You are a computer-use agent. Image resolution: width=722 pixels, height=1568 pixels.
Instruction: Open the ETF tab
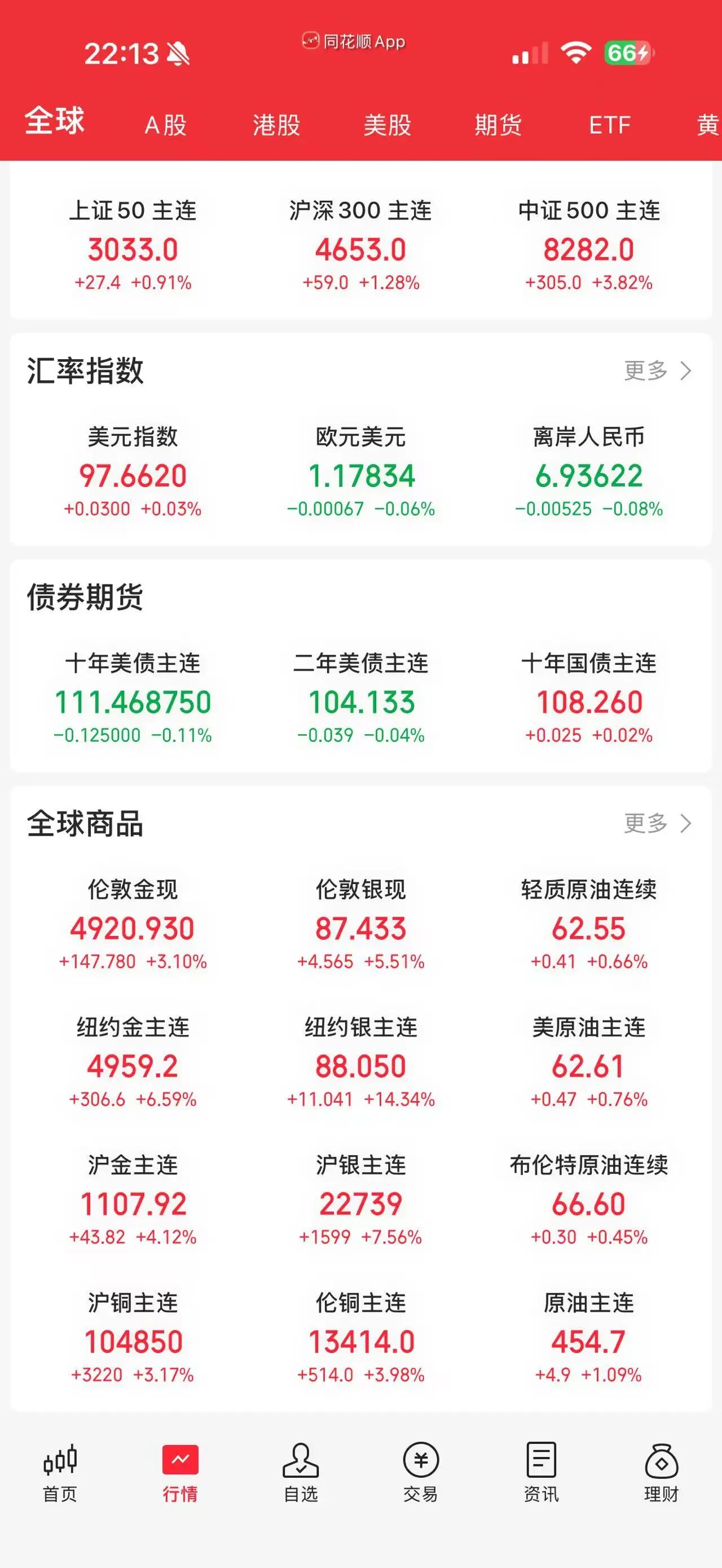(x=607, y=125)
